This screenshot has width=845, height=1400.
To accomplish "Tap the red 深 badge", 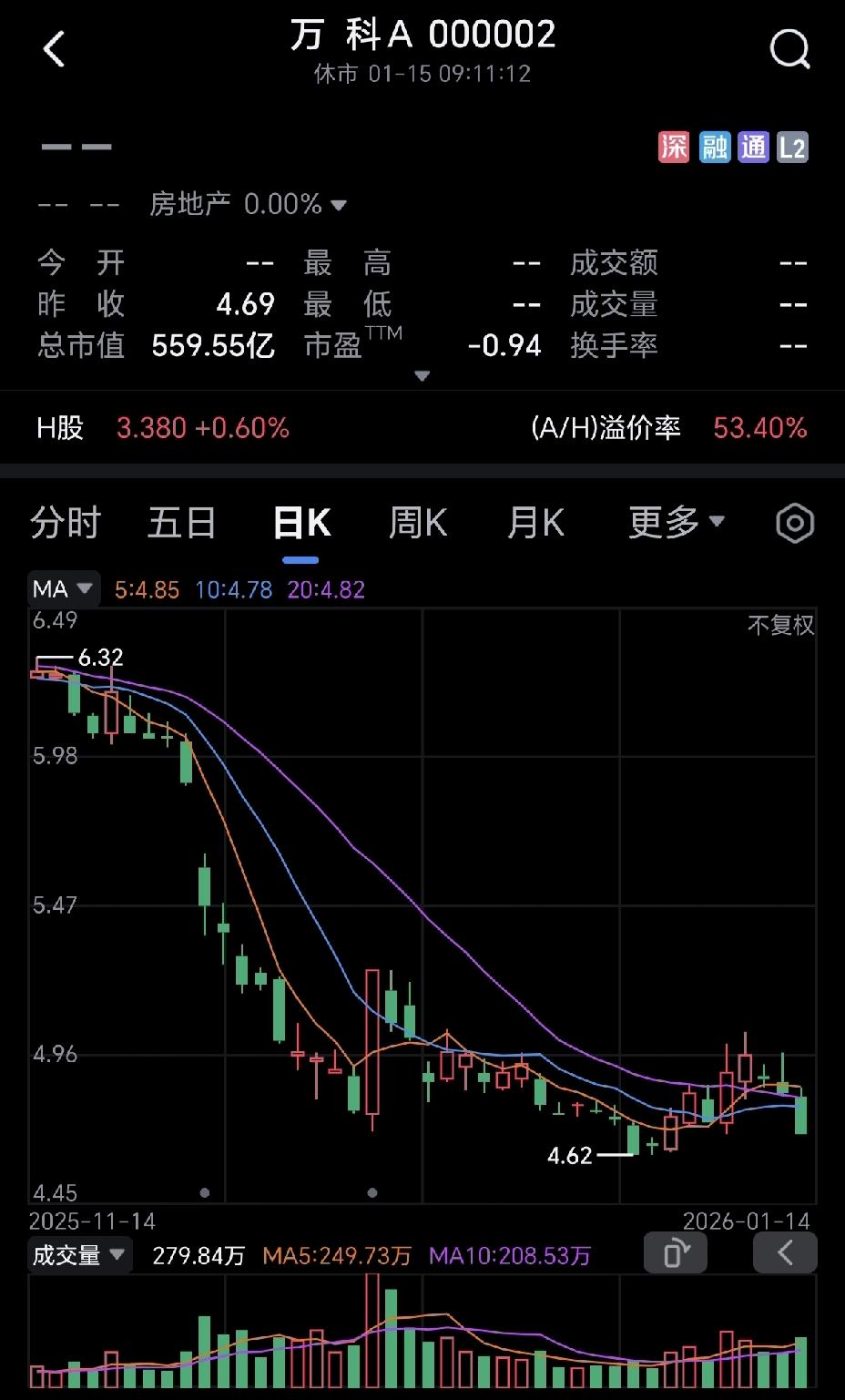I will [674, 147].
